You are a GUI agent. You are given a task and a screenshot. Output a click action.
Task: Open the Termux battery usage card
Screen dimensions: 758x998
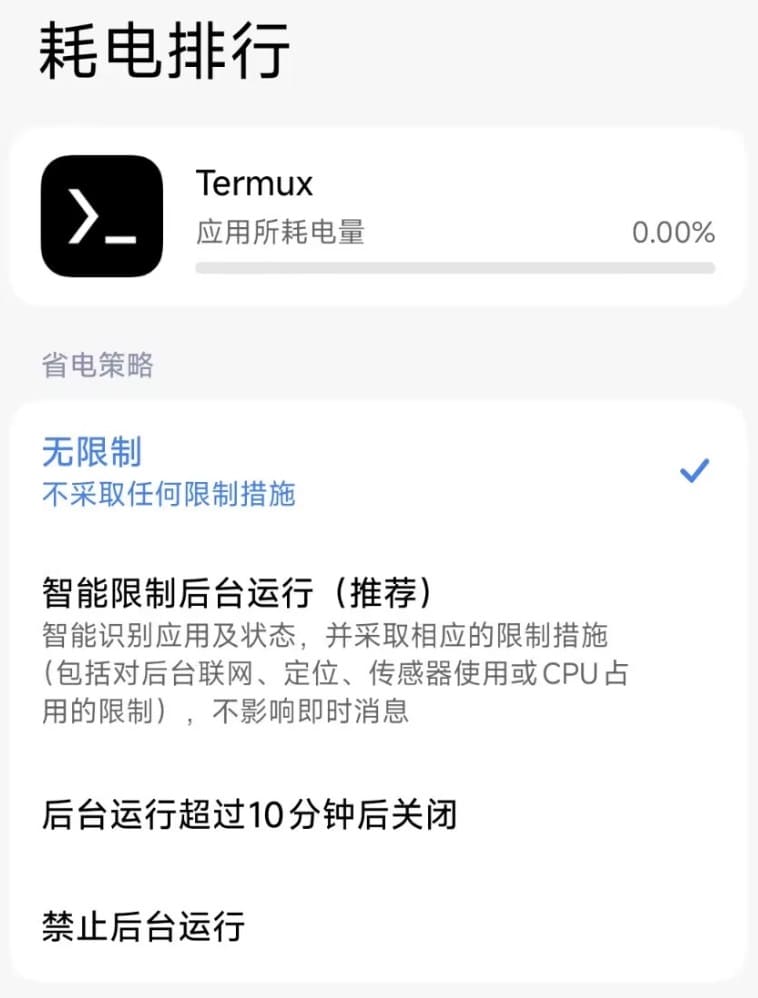tap(378, 217)
